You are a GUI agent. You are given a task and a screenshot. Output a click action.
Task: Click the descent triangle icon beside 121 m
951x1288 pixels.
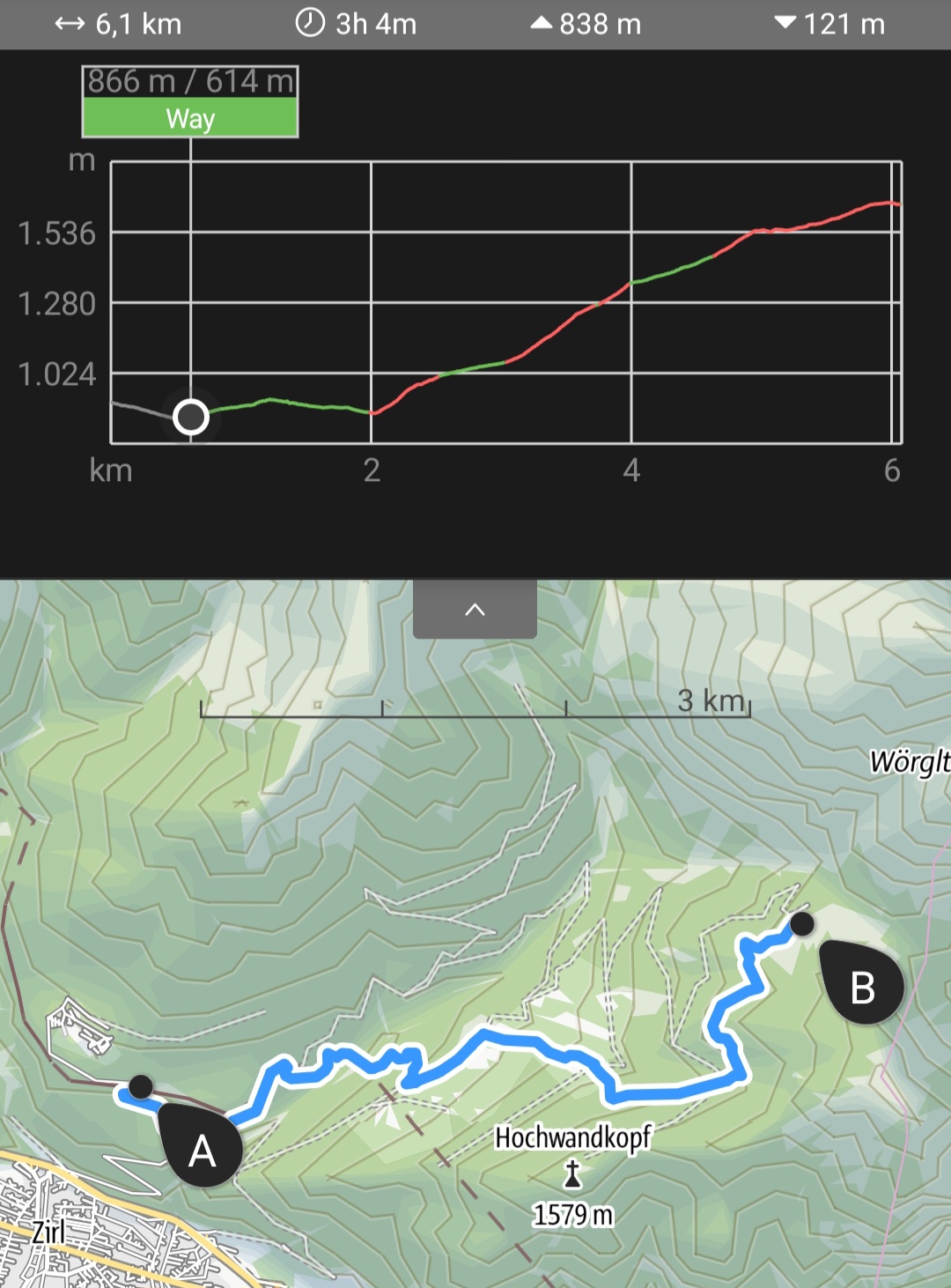click(786, 24)
